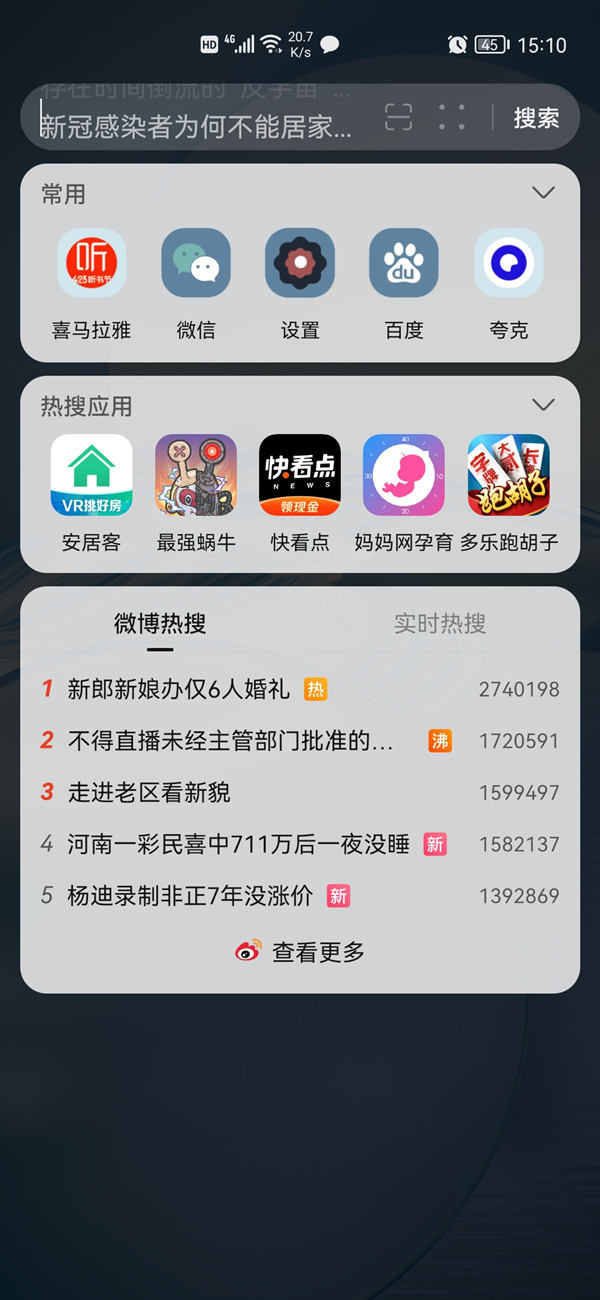This screenshot has height=1300, width=600.
Task: Tap the 搜索 button
Action: (536, 118)
